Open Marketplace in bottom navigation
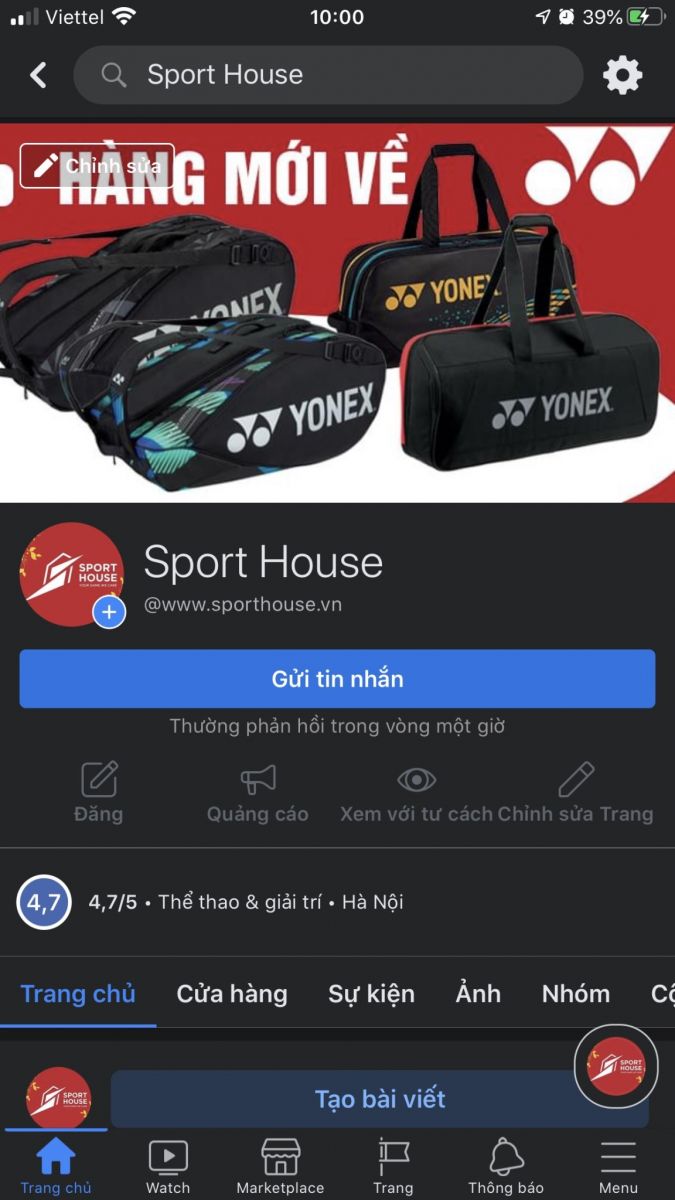The width and height of the screenshot is (675, 1200). (x=280, y=1166)
